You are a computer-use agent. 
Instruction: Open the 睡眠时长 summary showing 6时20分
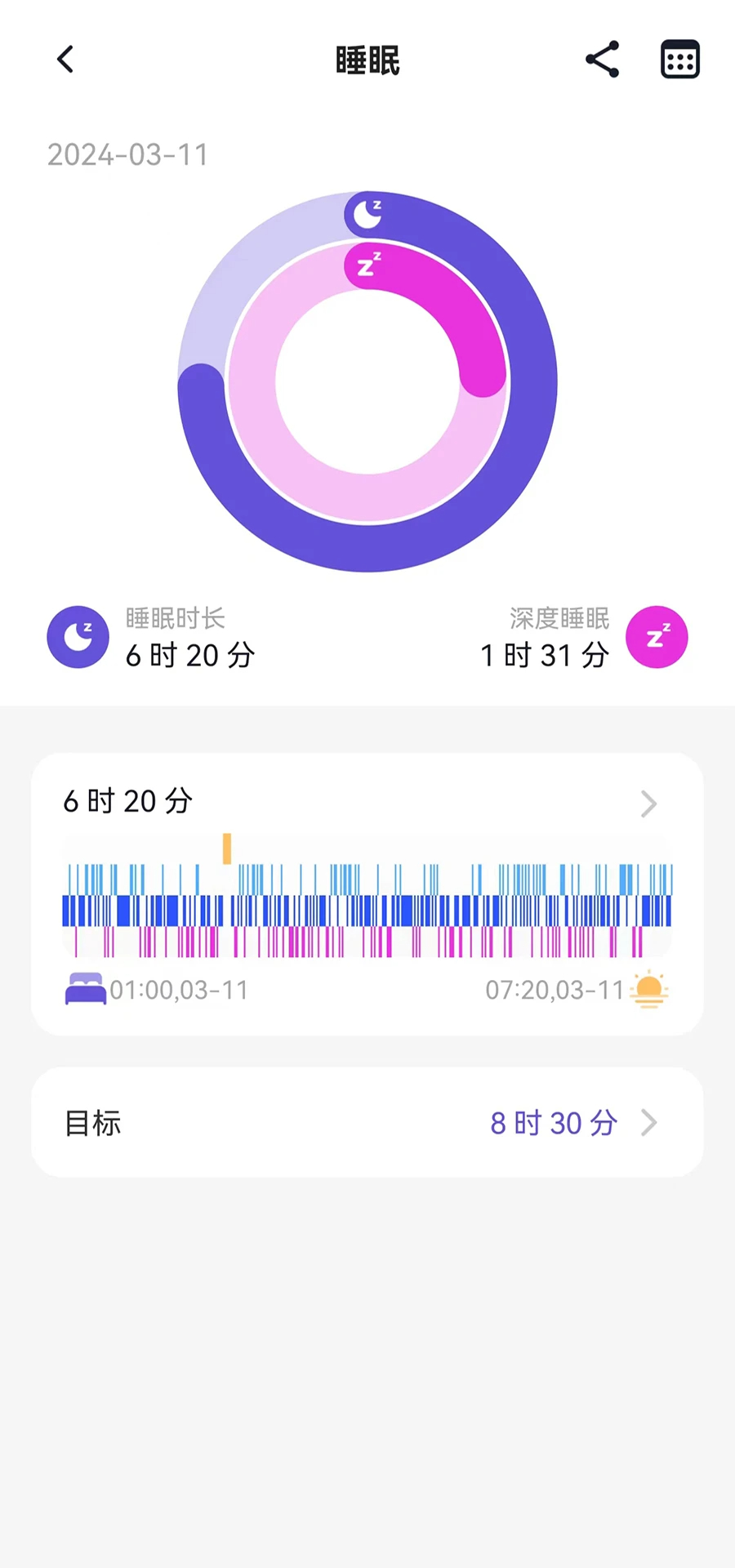coord(189,637)
